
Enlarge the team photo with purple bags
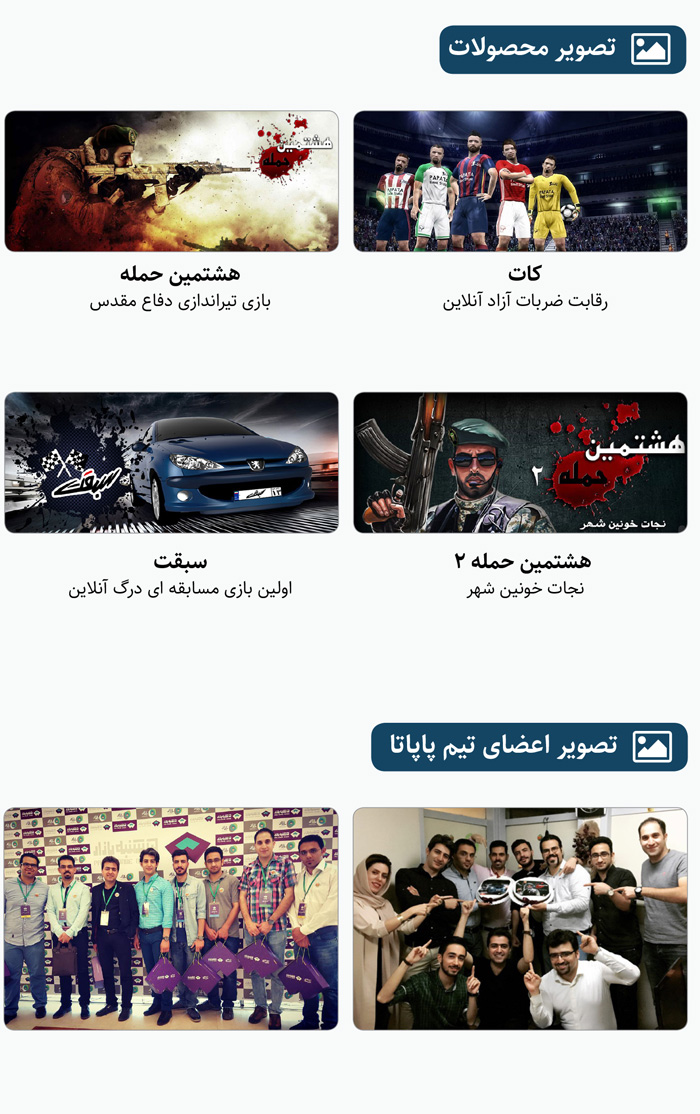click(171, 918)
